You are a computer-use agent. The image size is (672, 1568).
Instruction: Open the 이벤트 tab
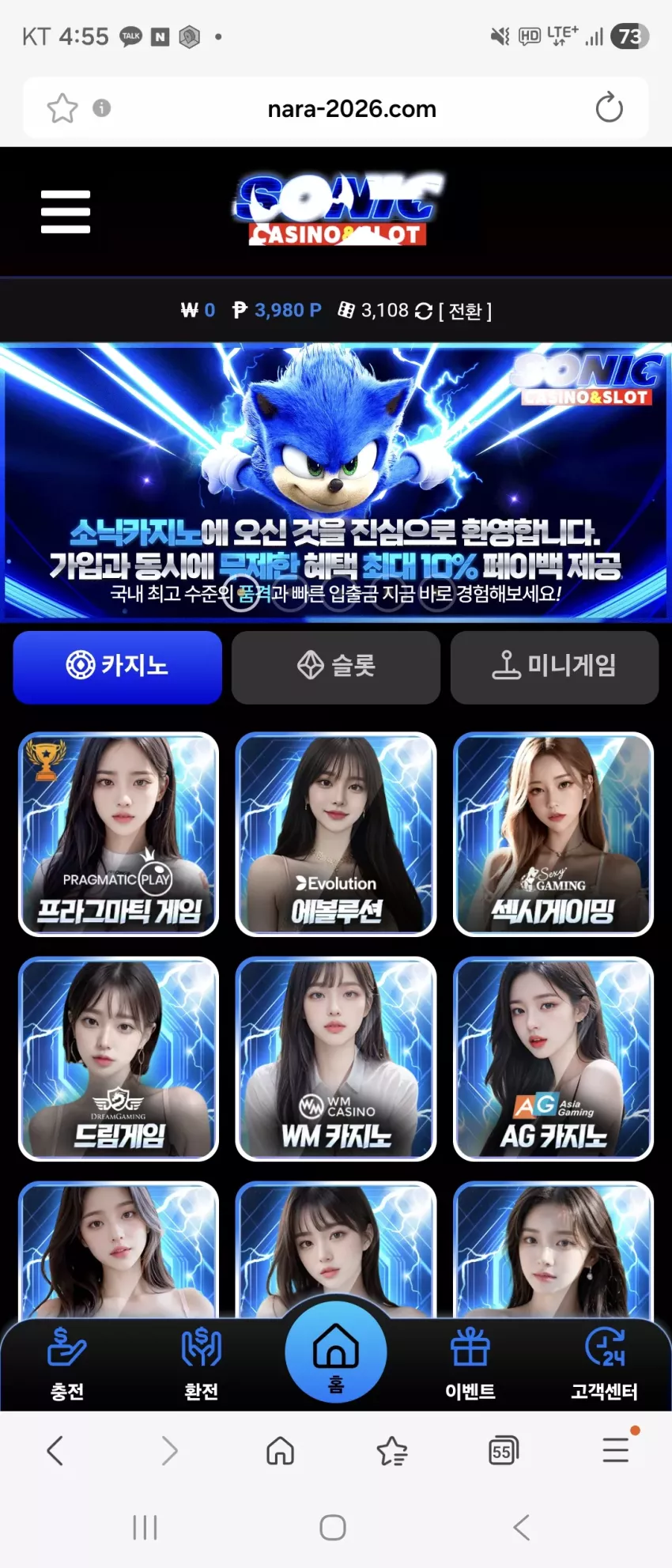pyautogui.click(x=470, y=1366)
